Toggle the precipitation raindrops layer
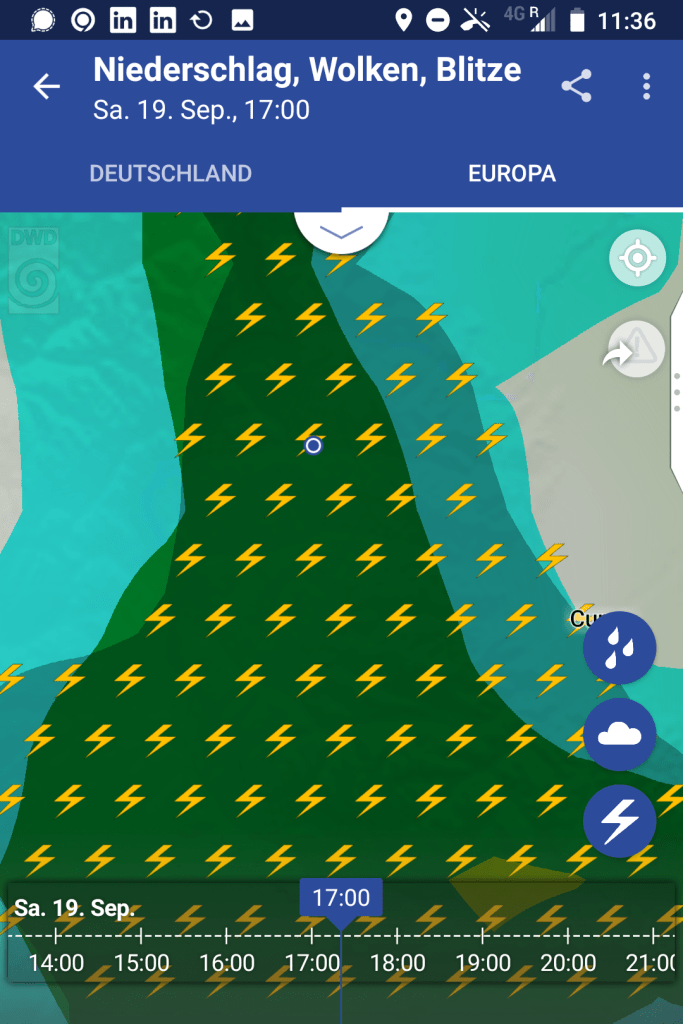The image size is (683, 1024). (x=619, y=648)
